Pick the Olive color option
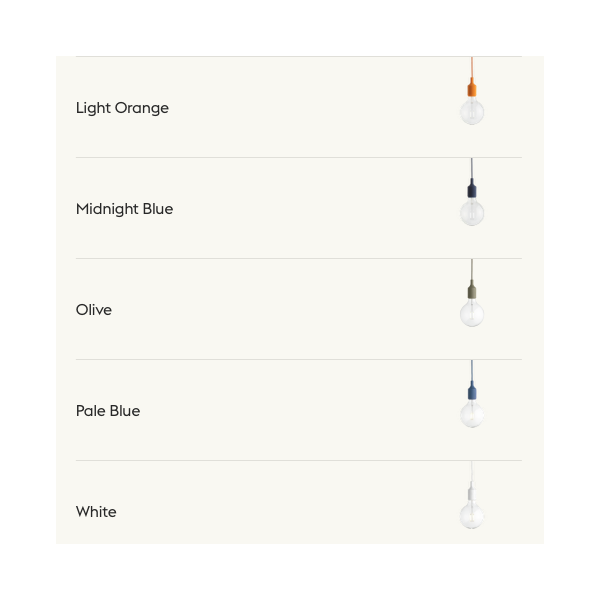The image size is (600, 600). pyautogui.click(x=94, y=310)
